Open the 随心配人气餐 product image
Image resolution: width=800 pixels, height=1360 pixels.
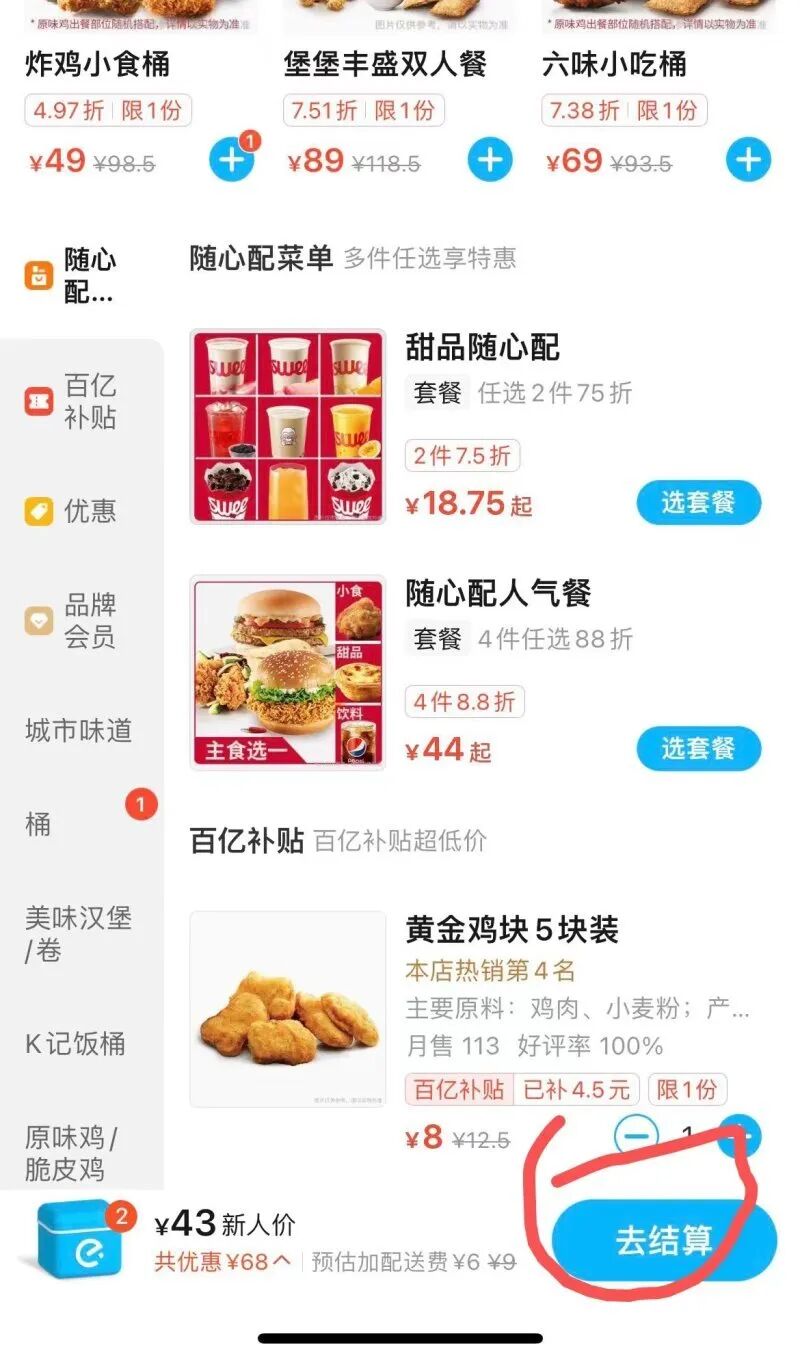[x=288, y=672]
